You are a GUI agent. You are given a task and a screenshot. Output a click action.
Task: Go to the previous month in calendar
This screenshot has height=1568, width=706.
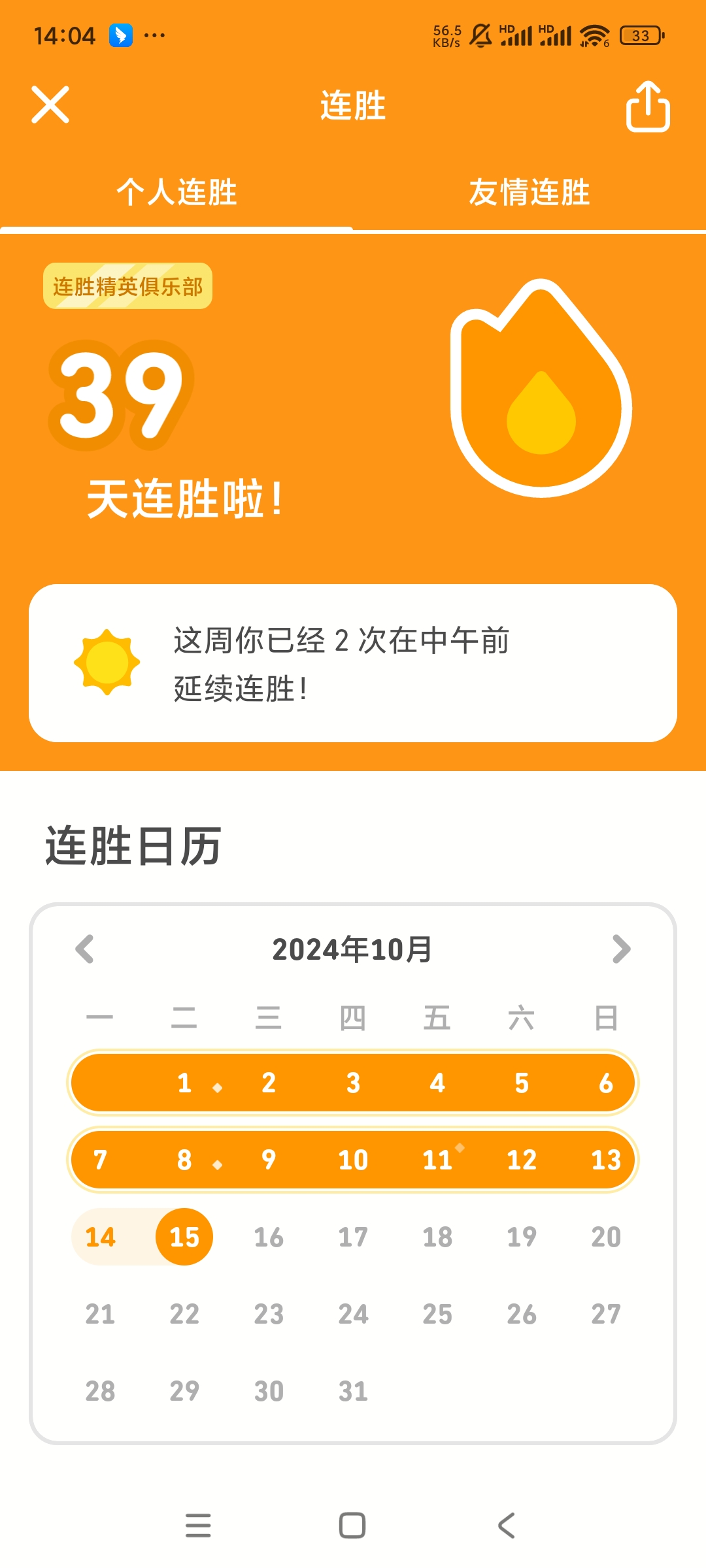coord(85,949)
